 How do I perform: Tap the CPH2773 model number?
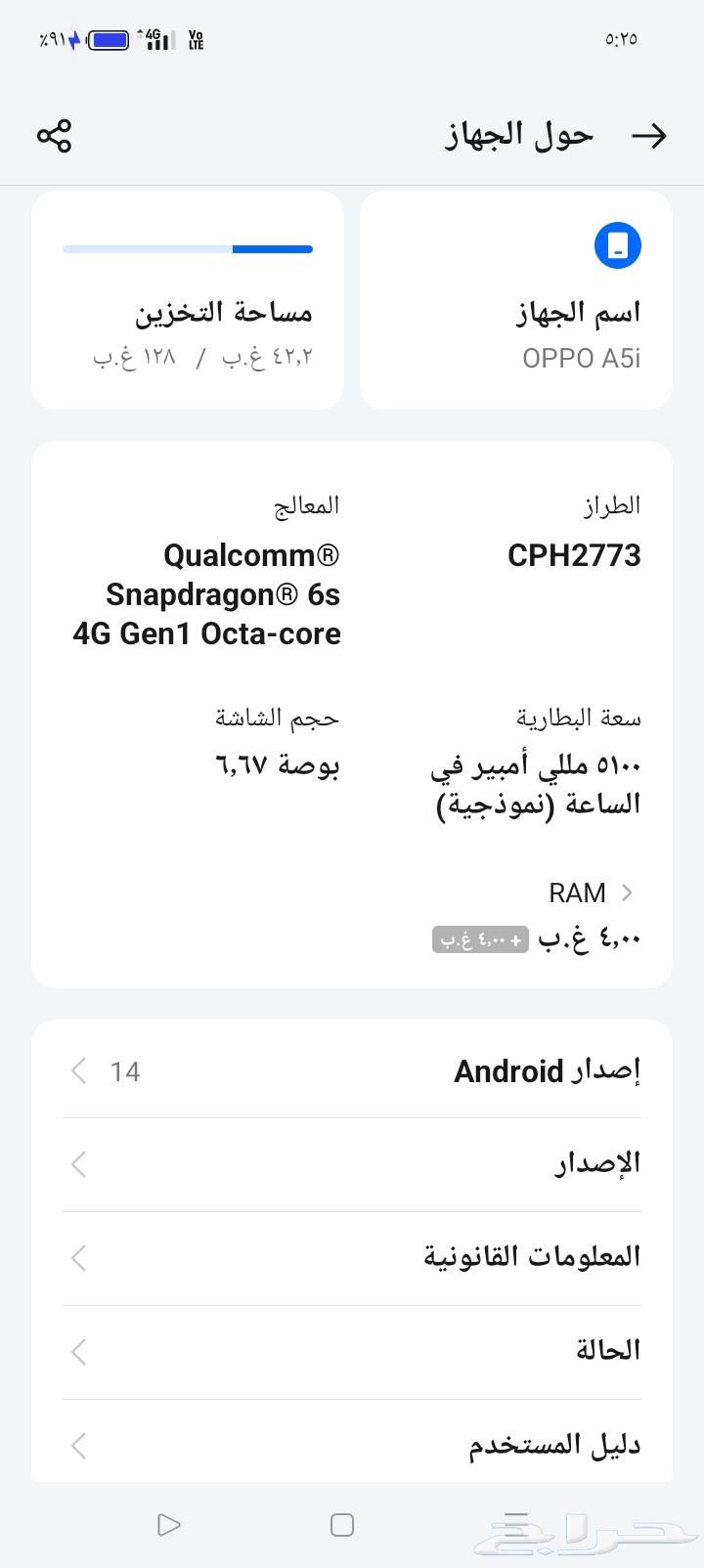573,555
